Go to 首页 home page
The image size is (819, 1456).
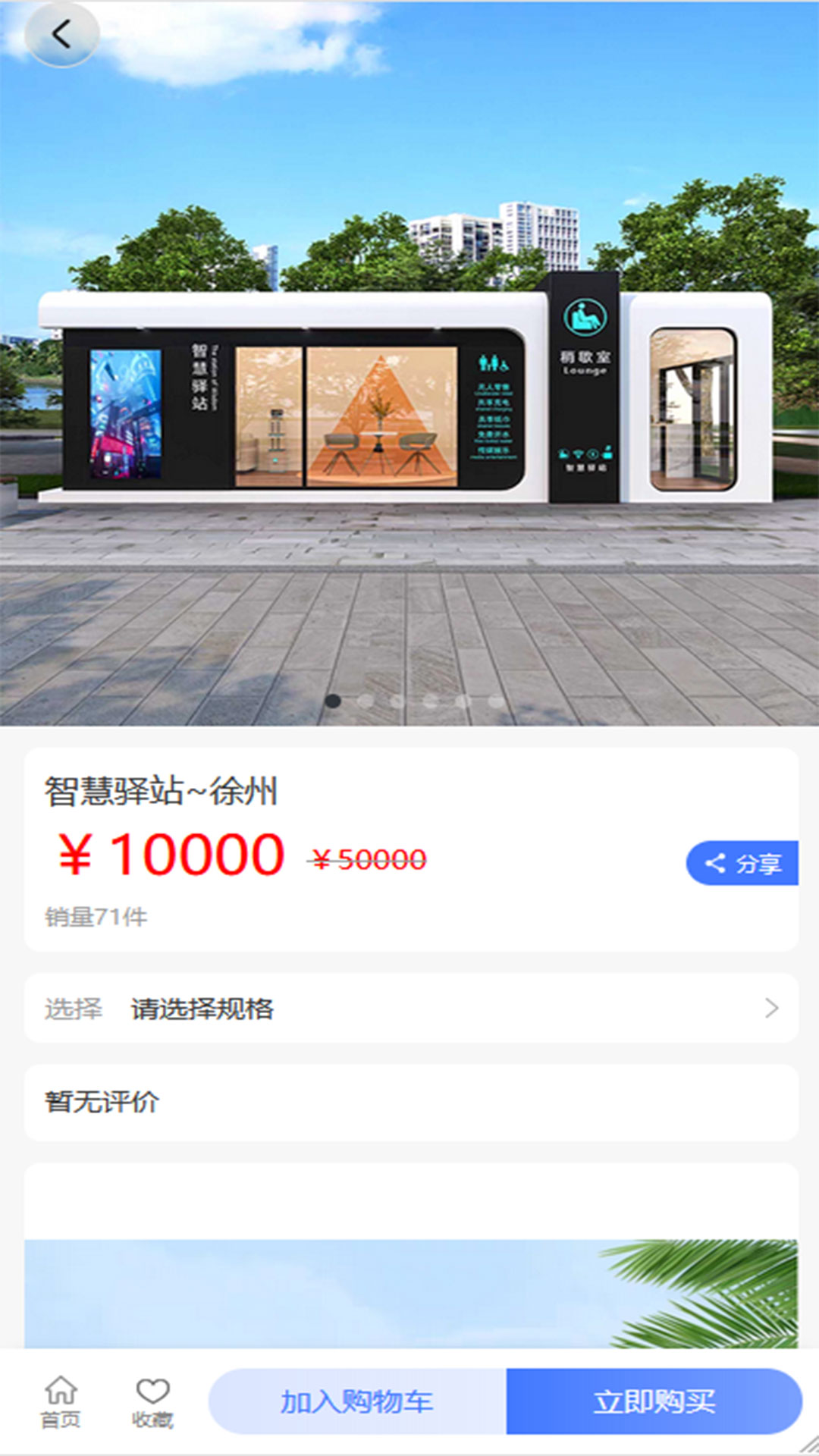[x=61, y=1401]
